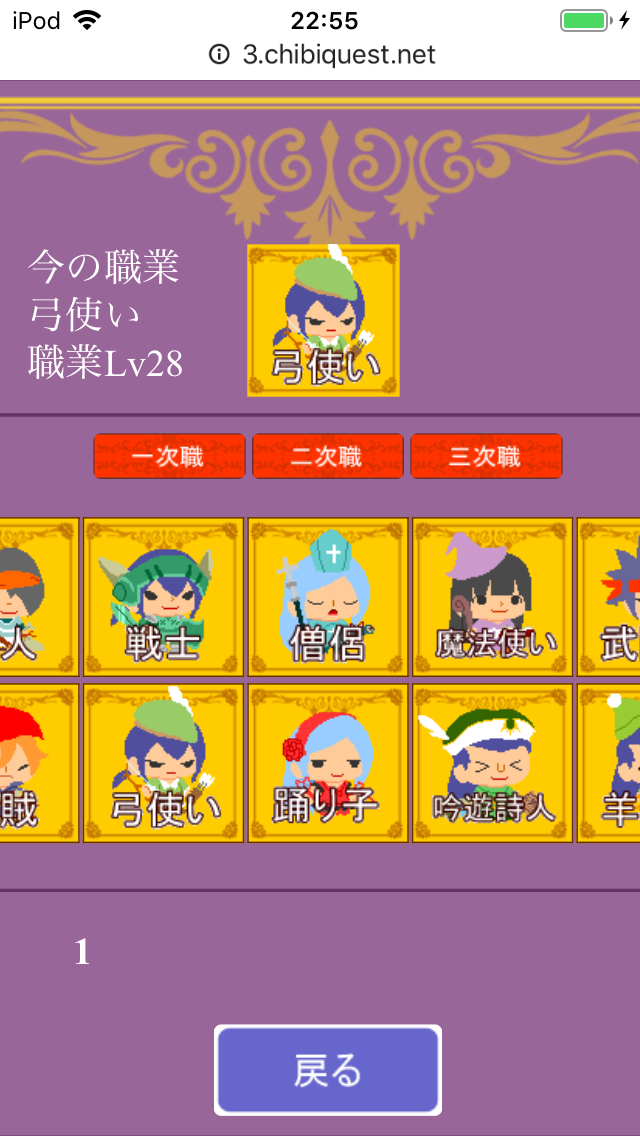Open the 吟遊詩人 job card

[x=493, y=763]
